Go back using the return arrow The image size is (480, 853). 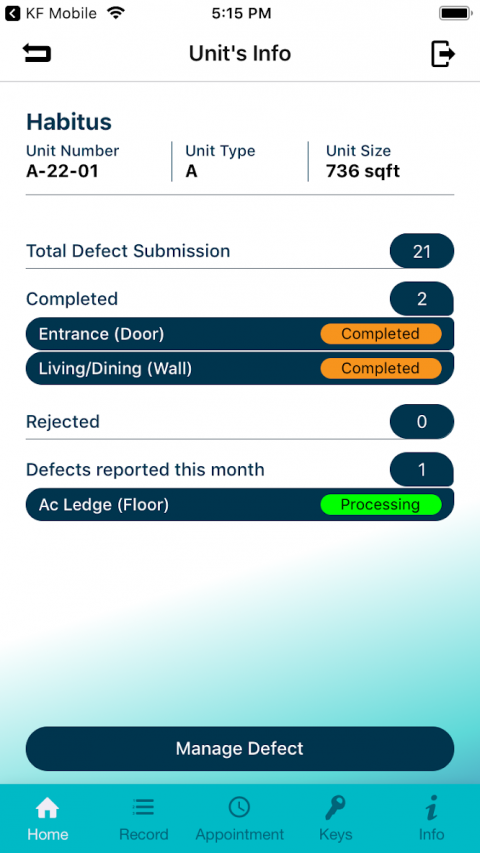(36, 53)
